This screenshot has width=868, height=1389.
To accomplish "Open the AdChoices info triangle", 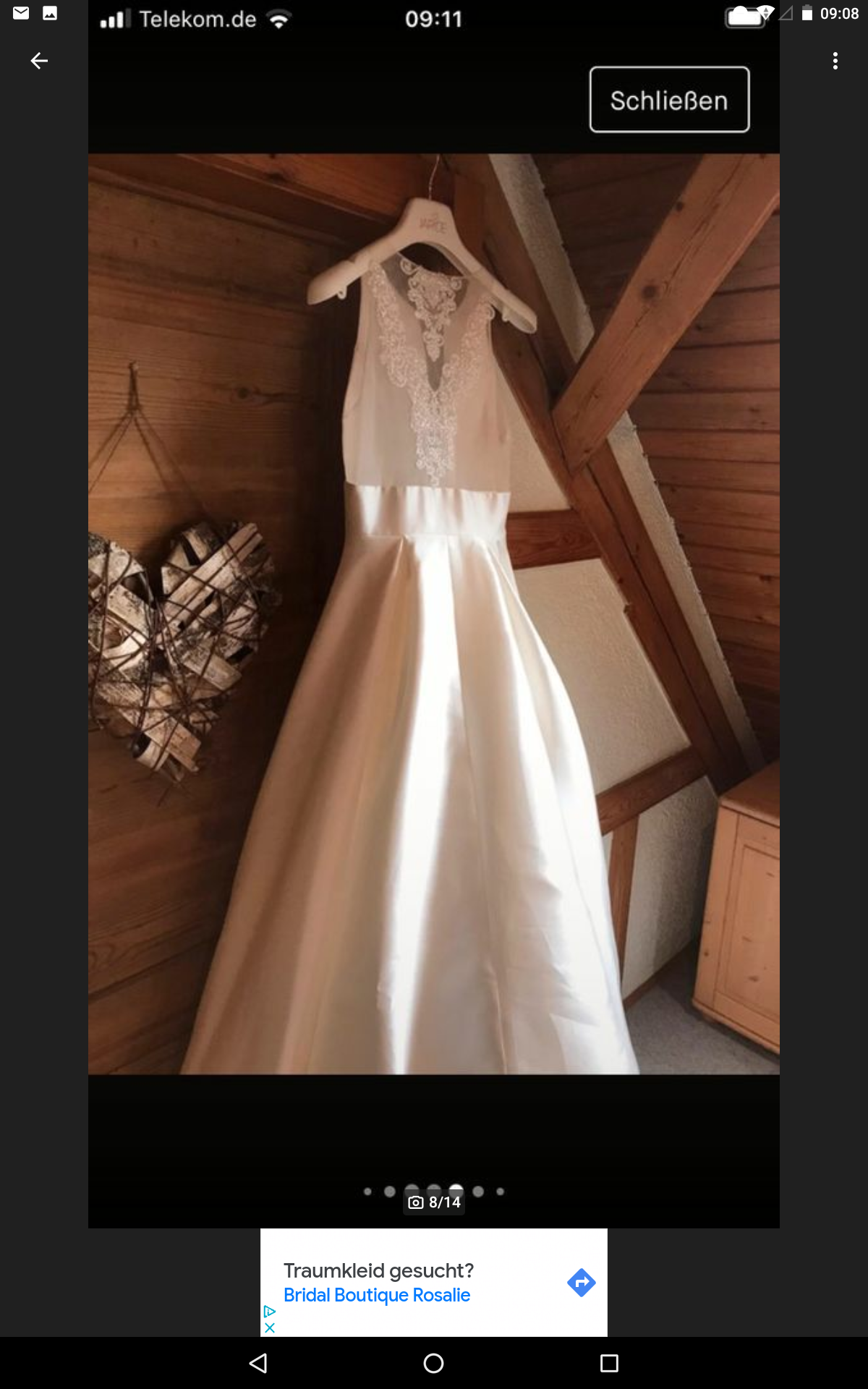I will click(x=269, y=1312).
